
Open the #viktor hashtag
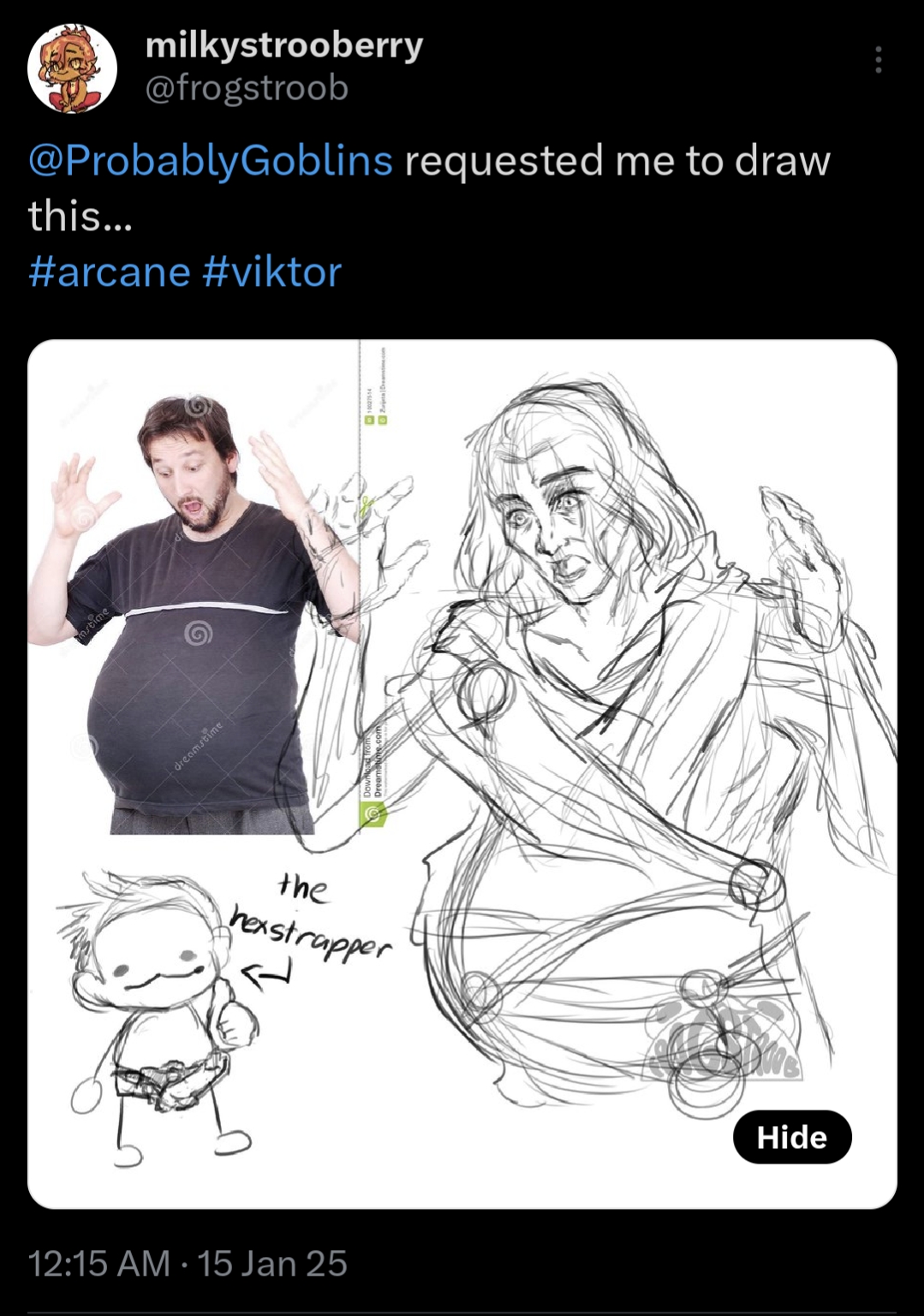click(272, 272)
